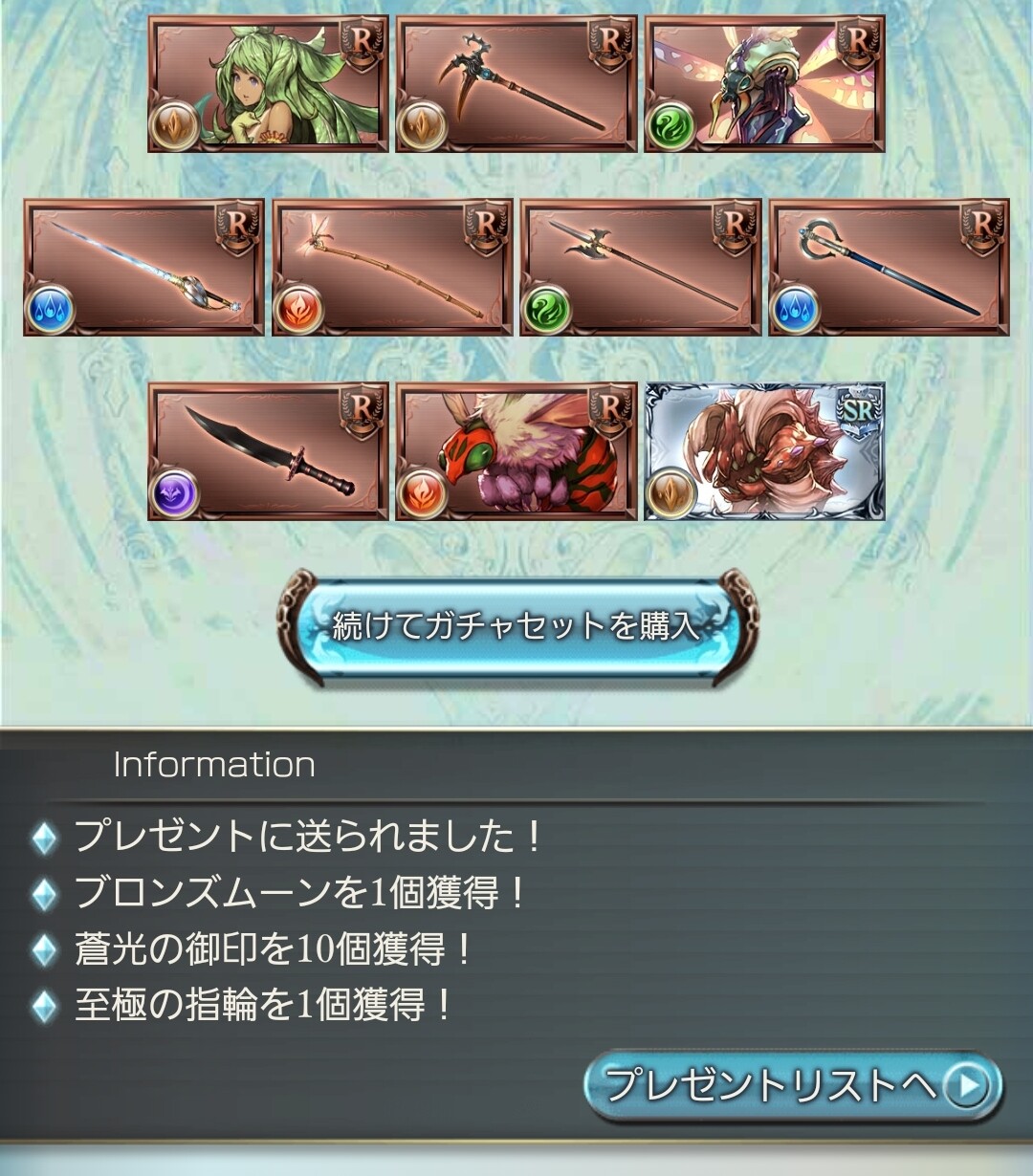Screen dimensions: 1033x1176
Task: Open the fire element bamboo staff card
Action: click(x=392, y=268)
